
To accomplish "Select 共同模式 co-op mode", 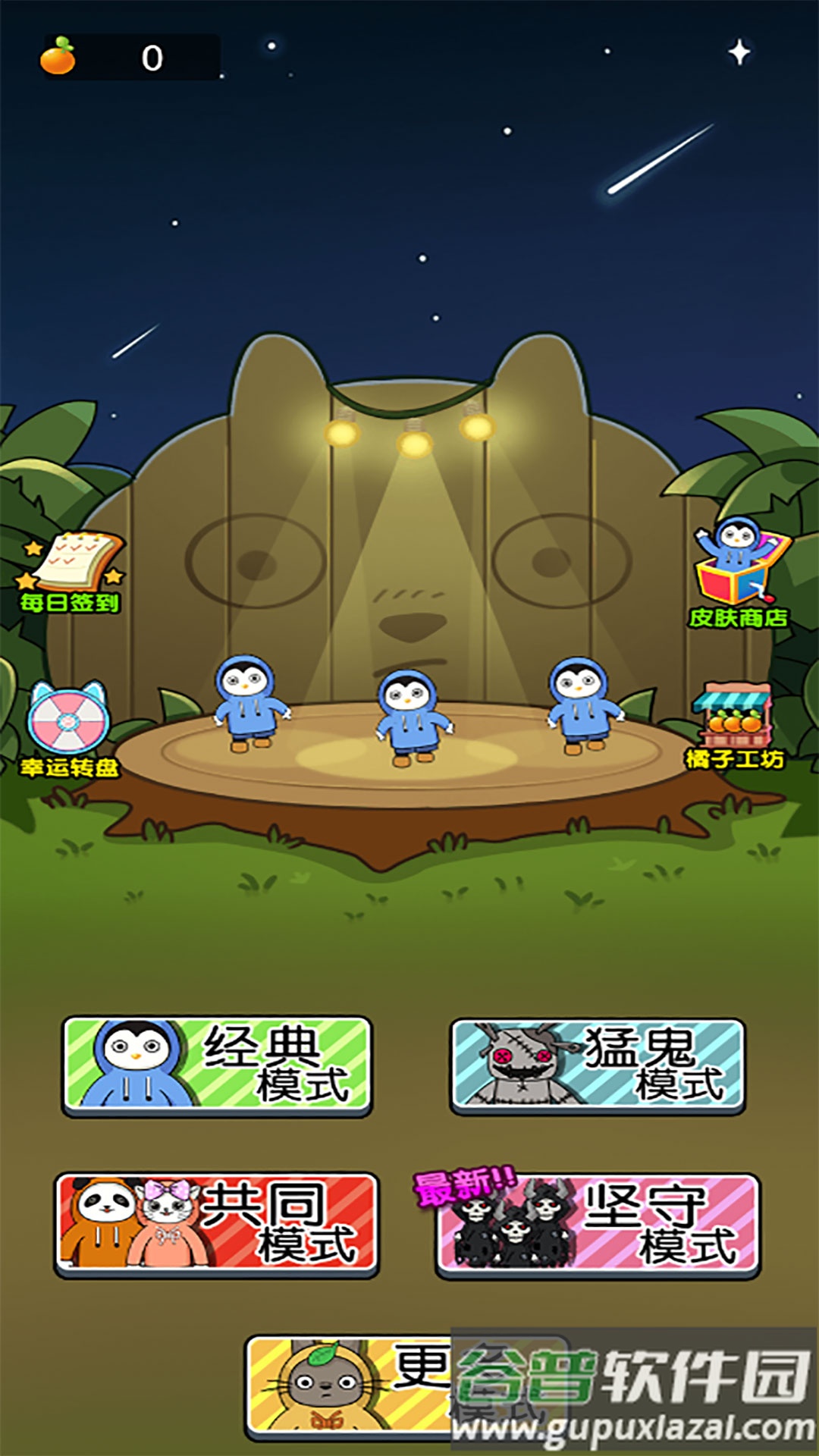I will click(x=217, y=1224).
